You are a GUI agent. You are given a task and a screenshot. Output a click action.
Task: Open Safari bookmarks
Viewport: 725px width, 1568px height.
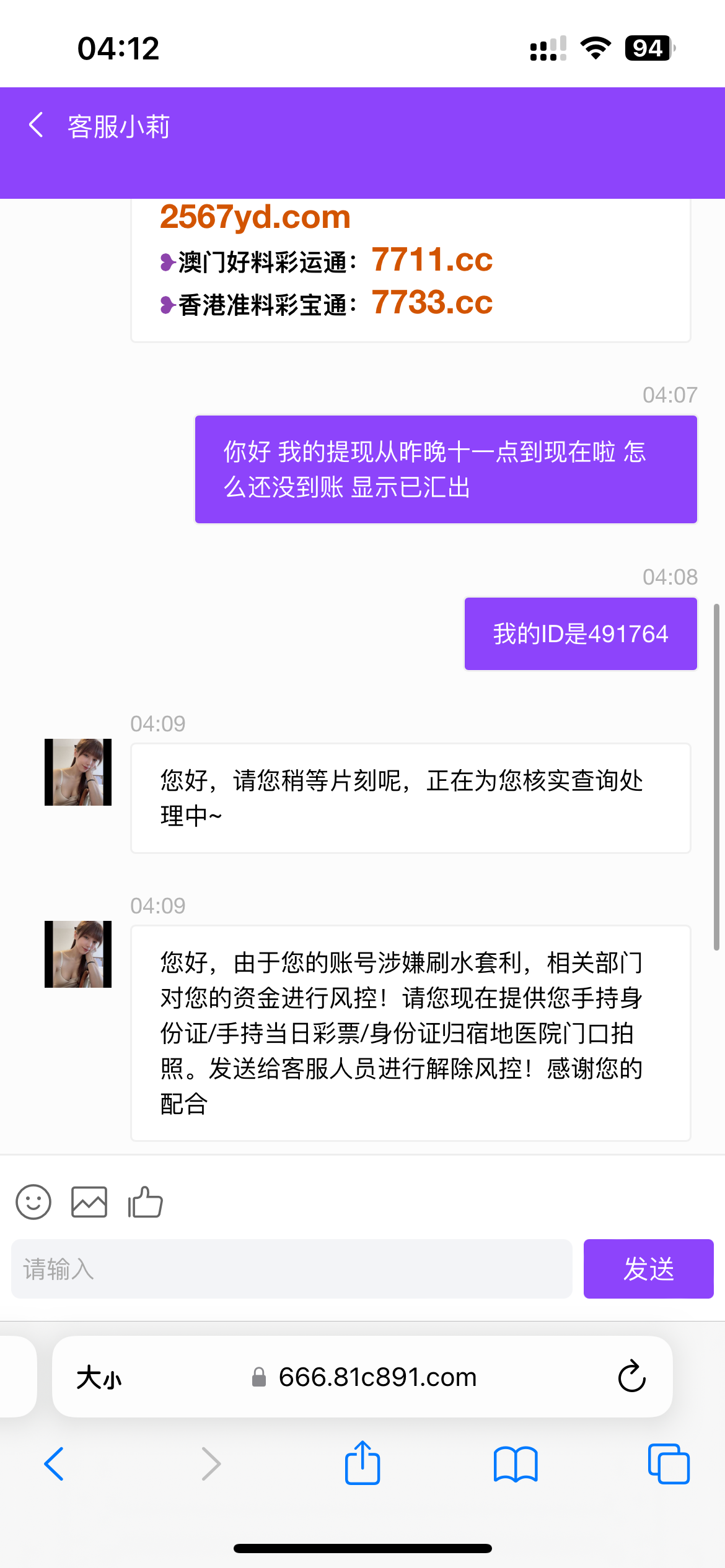pyautogui.click(x=516, y=1464)
